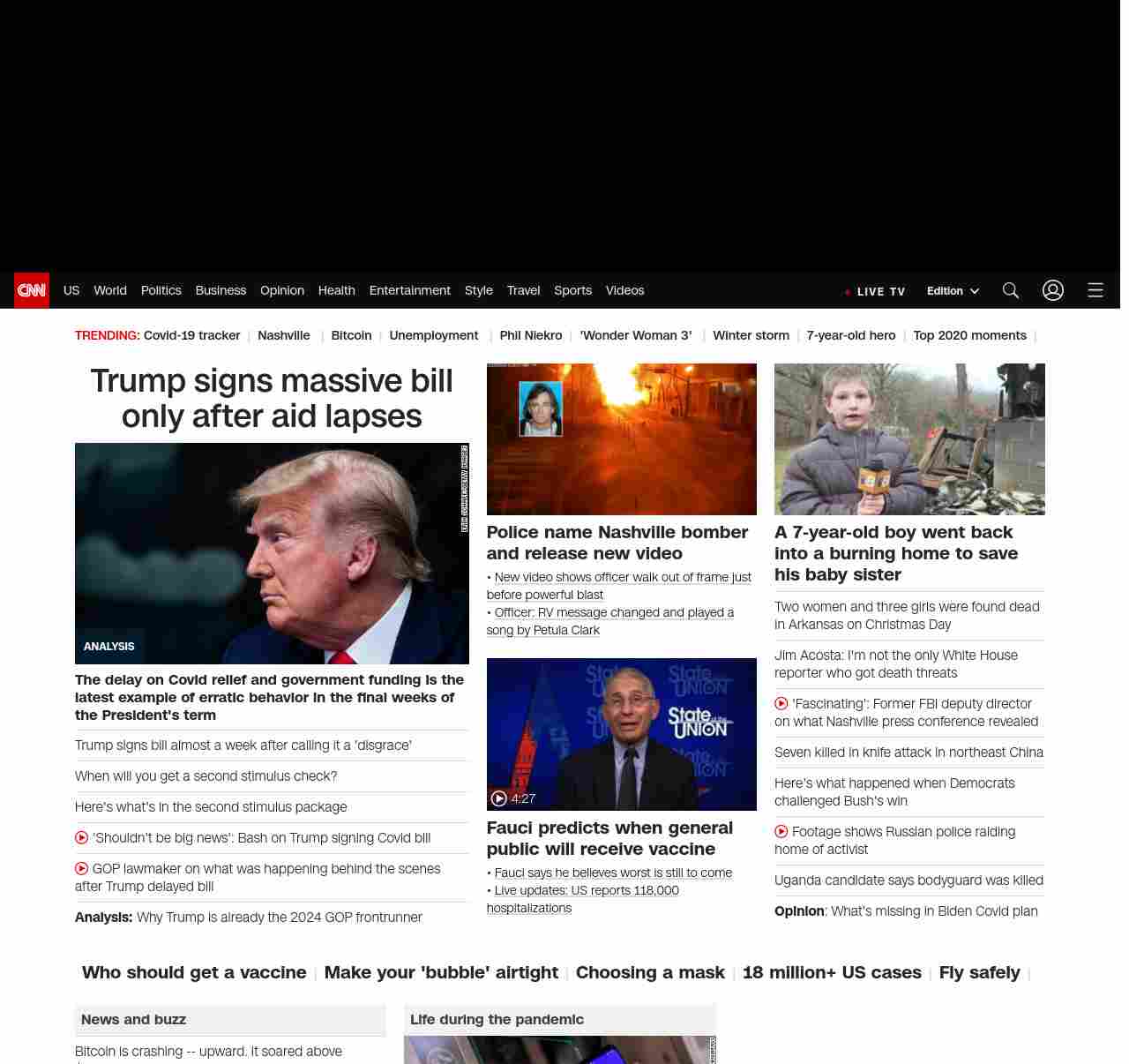Image resolution: width=1129 pixels, height=1064 pixels.
Task: Open the user account icon
Action: coord(1052,290)
